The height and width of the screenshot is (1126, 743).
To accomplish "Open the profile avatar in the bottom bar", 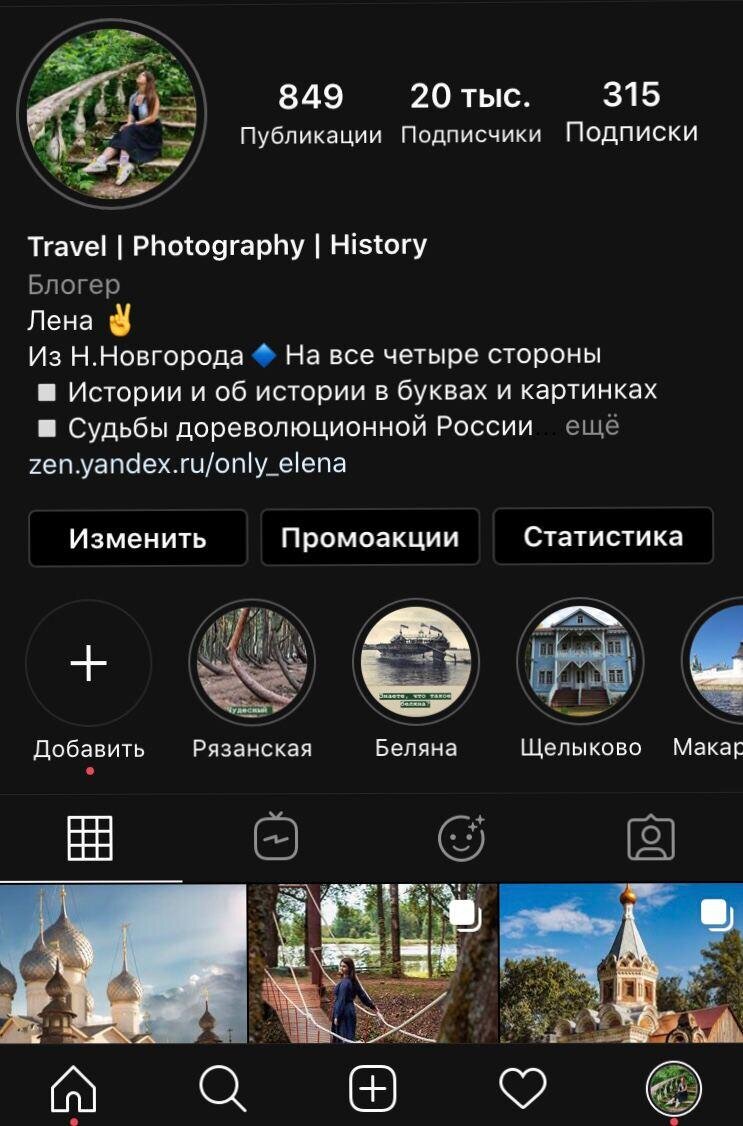I will (x=671, y=1089).
